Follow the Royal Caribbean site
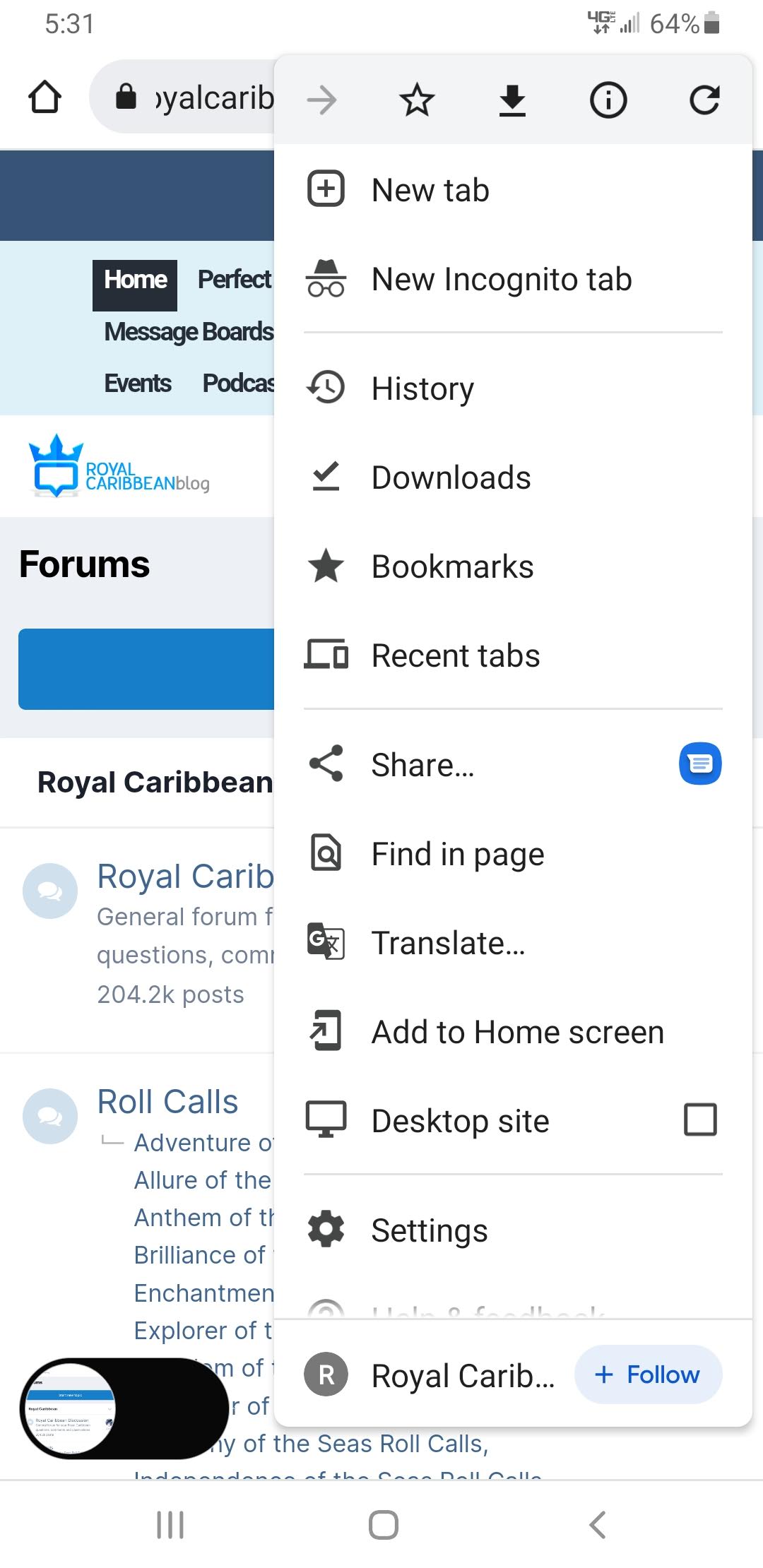This screenshot has height=1568, width=763. pos(648,1374)
